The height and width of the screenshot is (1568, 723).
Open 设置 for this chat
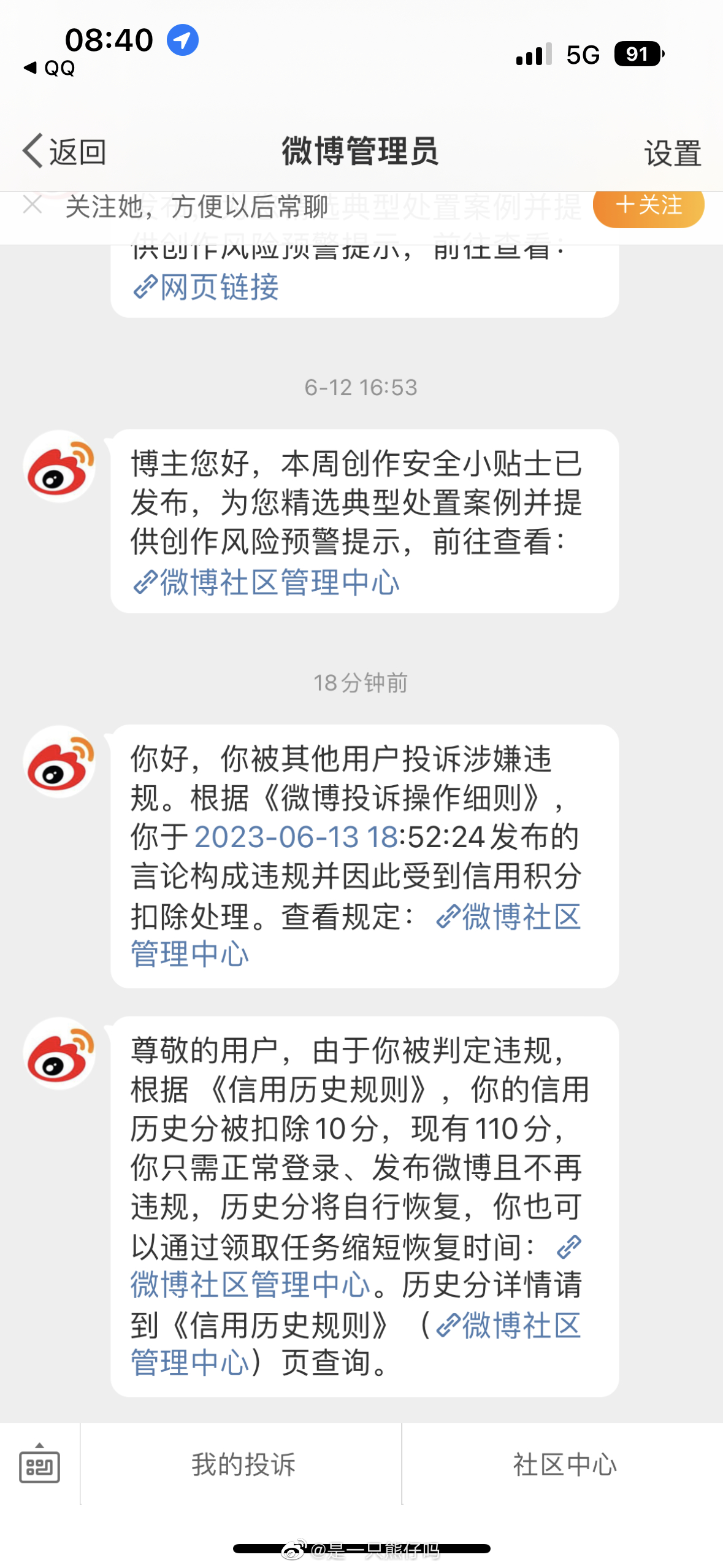coord(672,153)
